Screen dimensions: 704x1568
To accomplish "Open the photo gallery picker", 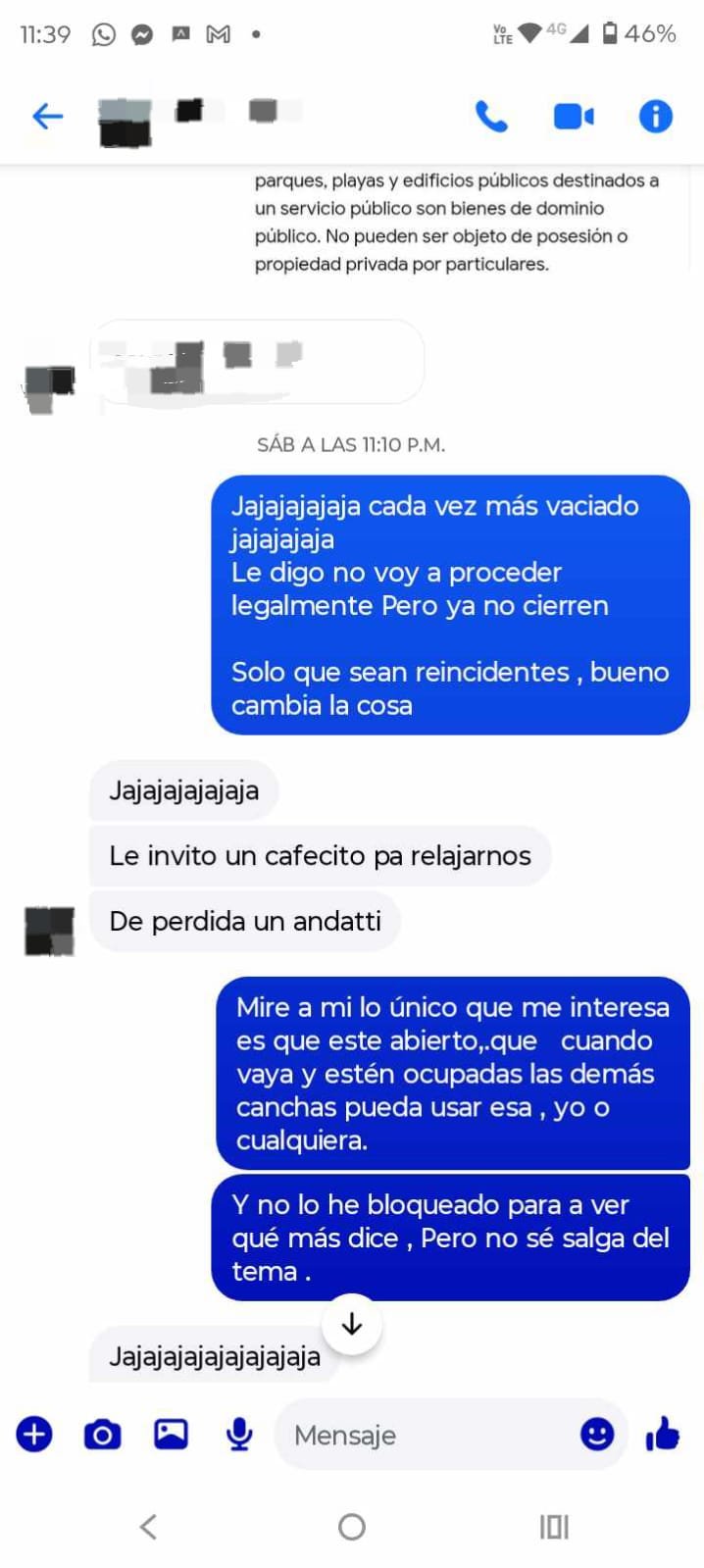I will [x=171, y=1435].
